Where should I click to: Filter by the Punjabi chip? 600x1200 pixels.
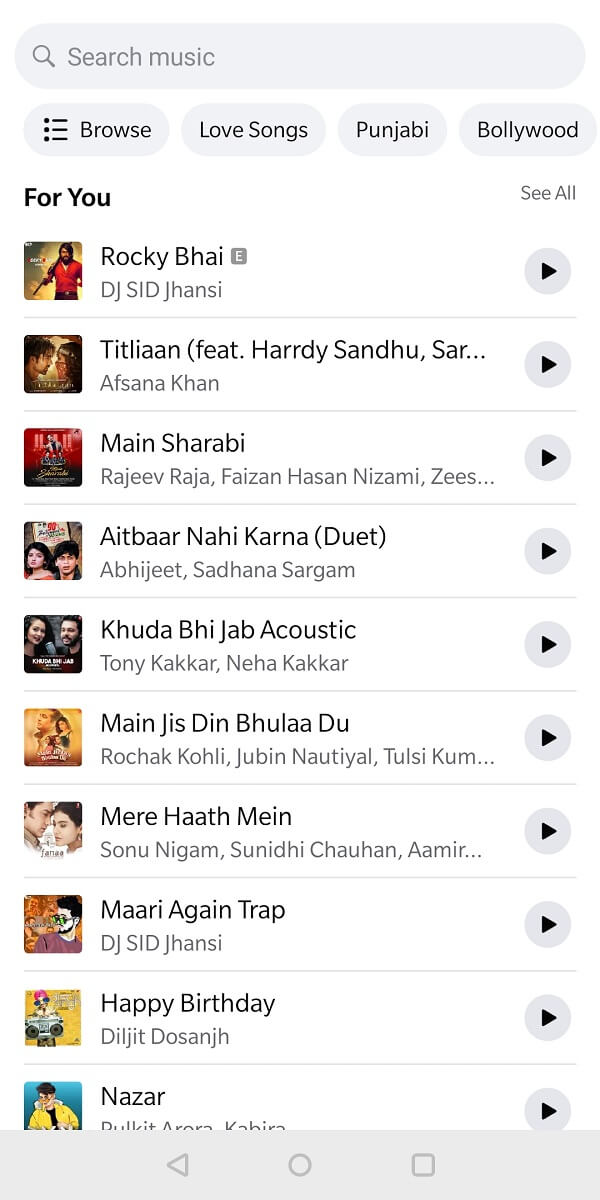392,130
